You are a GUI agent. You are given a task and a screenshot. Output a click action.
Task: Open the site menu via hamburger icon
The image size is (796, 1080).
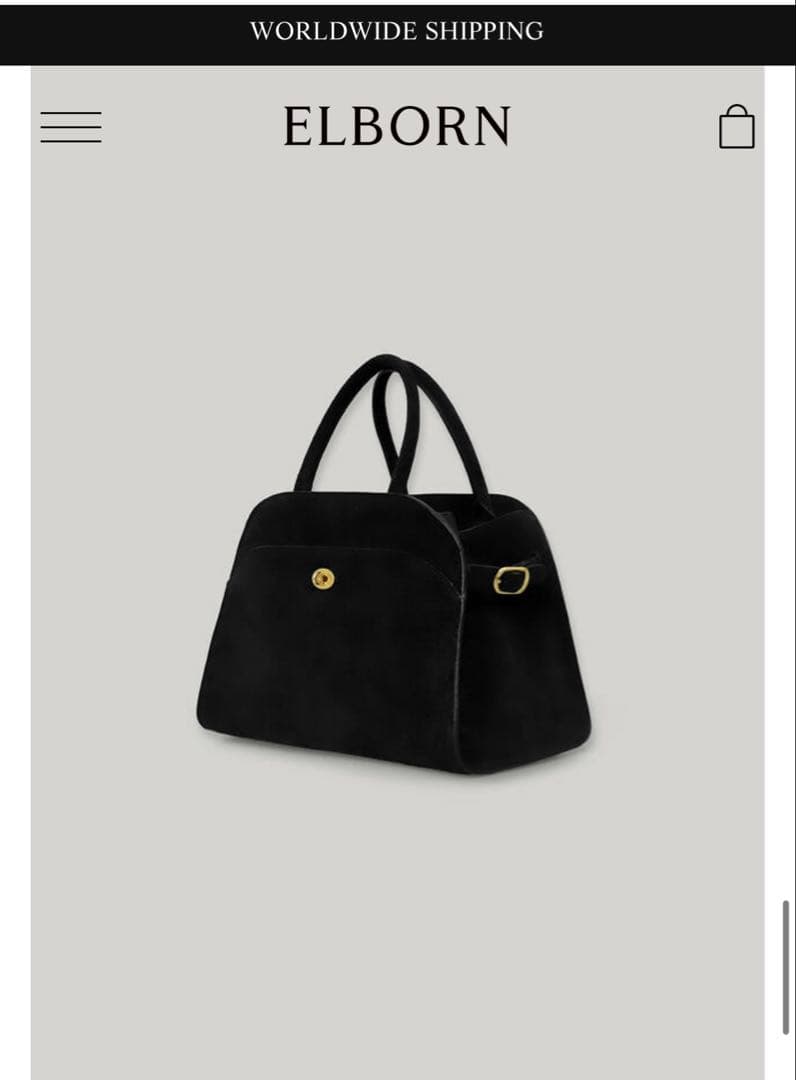click(70, 128)
